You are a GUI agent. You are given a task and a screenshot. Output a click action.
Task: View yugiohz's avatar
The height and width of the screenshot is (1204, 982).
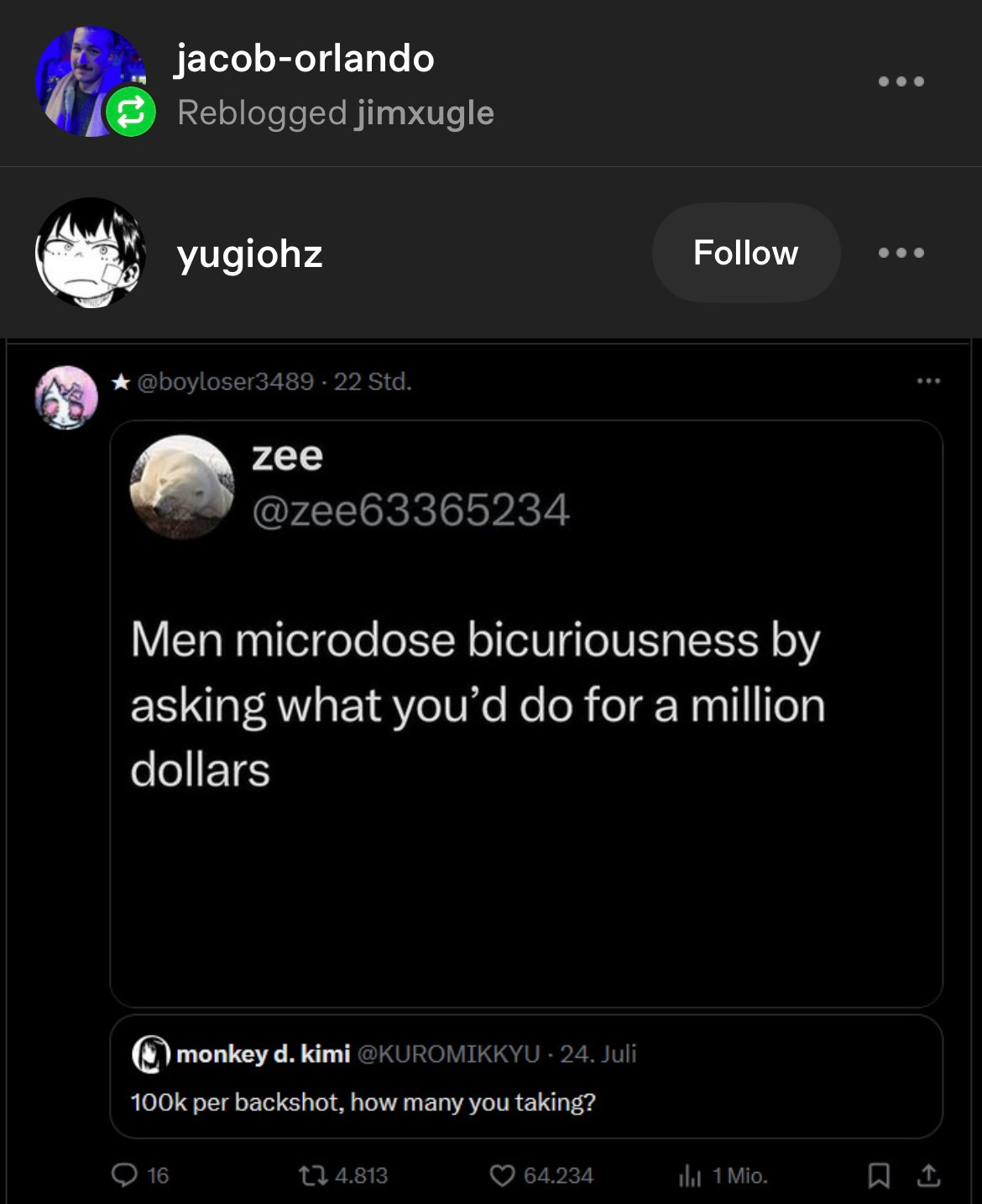[x=90, y=253]
